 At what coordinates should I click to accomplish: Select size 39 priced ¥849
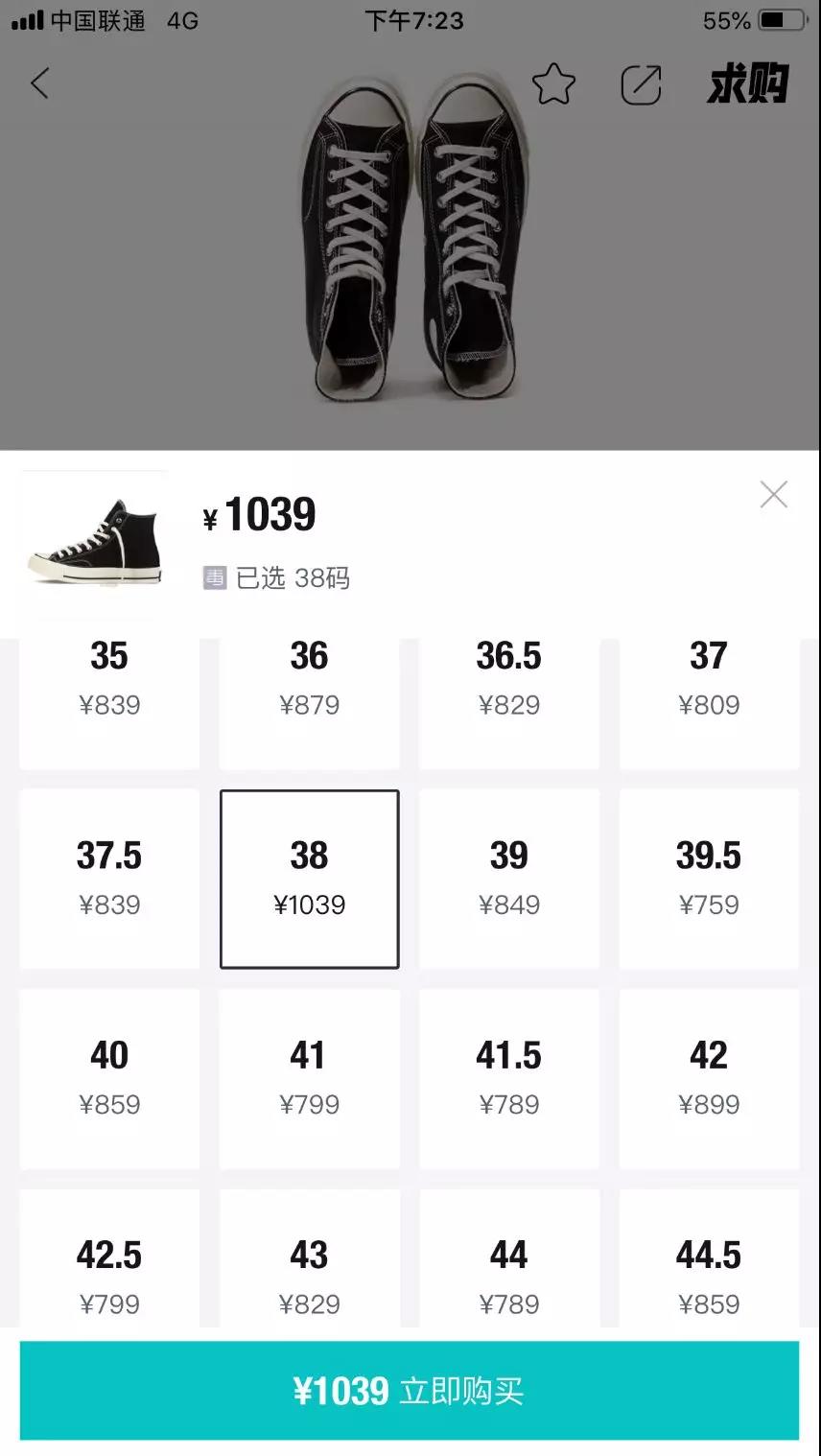[509, 879]
